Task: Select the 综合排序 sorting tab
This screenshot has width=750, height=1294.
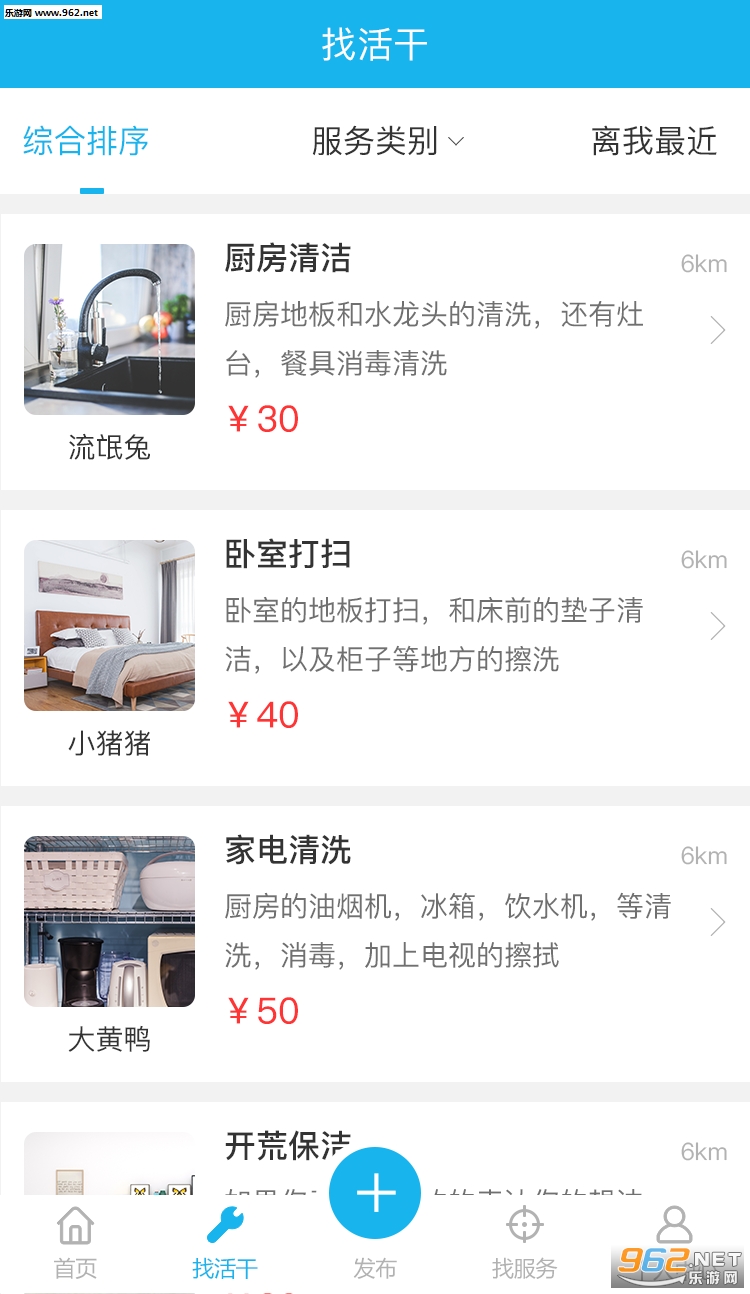Action: click(x=86, y=142)
